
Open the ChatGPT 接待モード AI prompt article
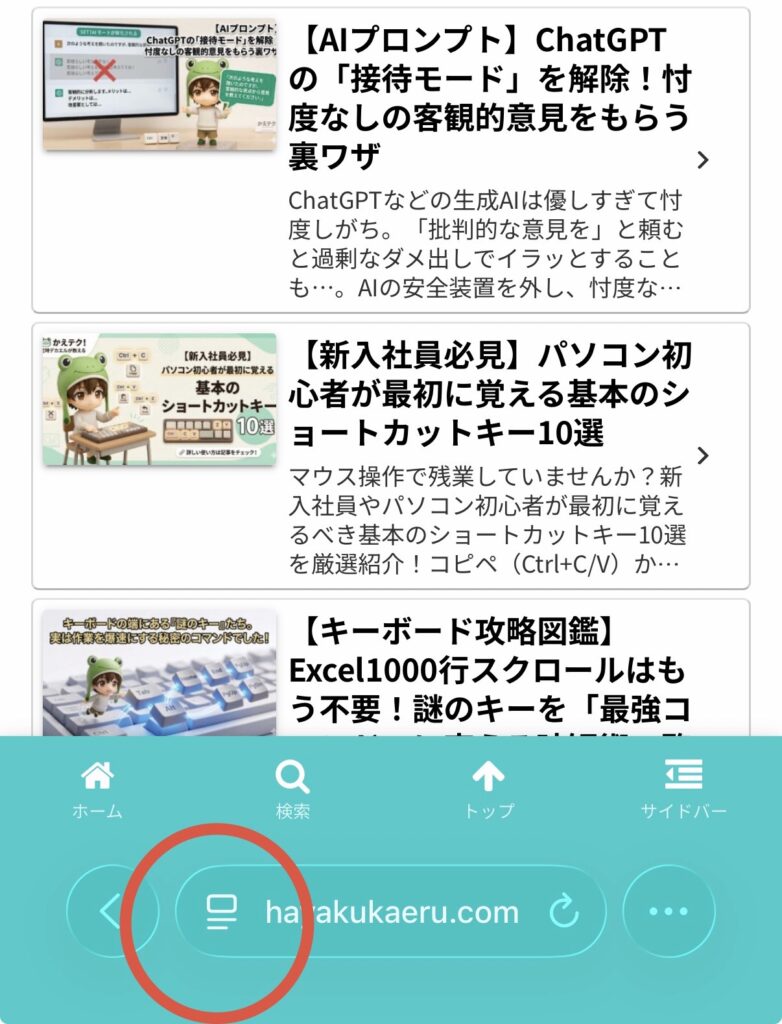pos(490,96)
